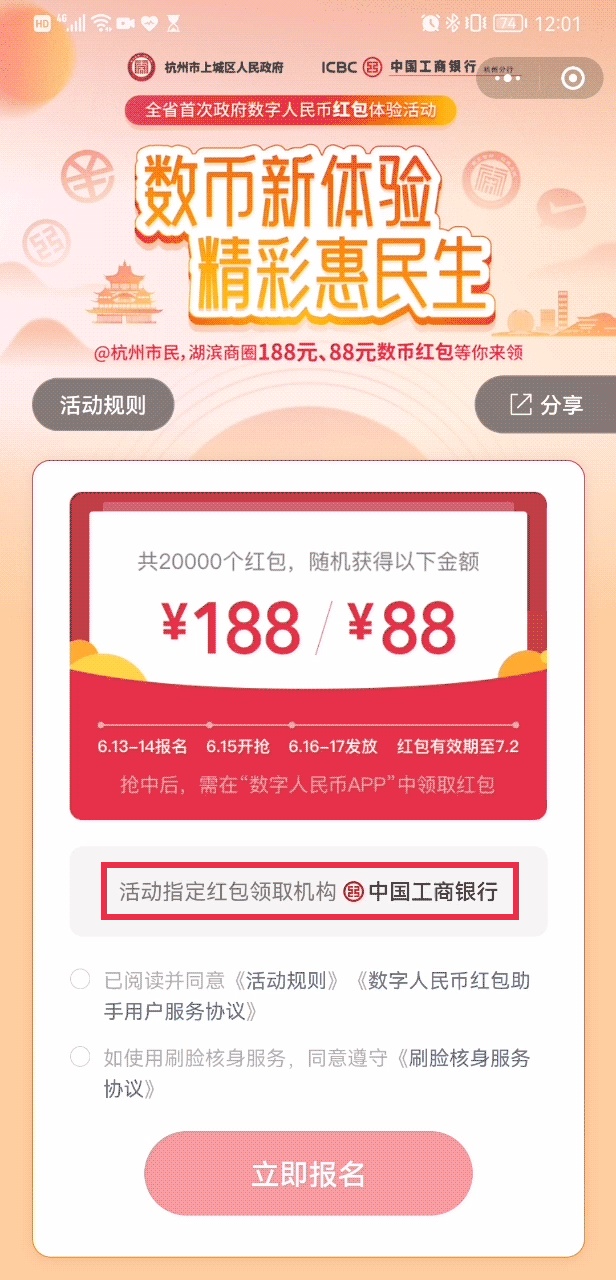
Task: Tap the 分享 share button
Action: [546, 404]
